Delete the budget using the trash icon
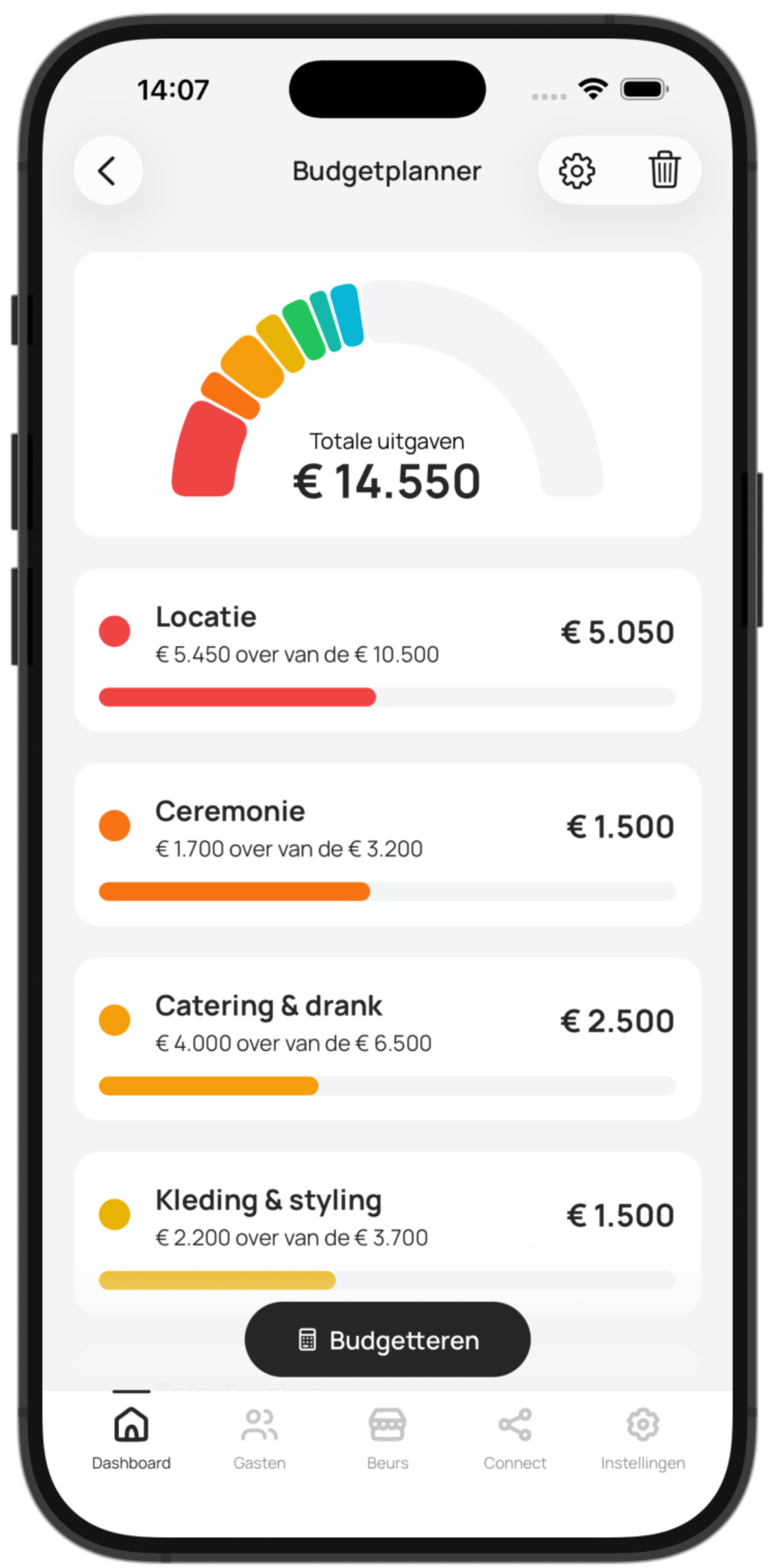Image resolution: width=775 pixels, height=1568 pixels. click(x=663, y=170)
